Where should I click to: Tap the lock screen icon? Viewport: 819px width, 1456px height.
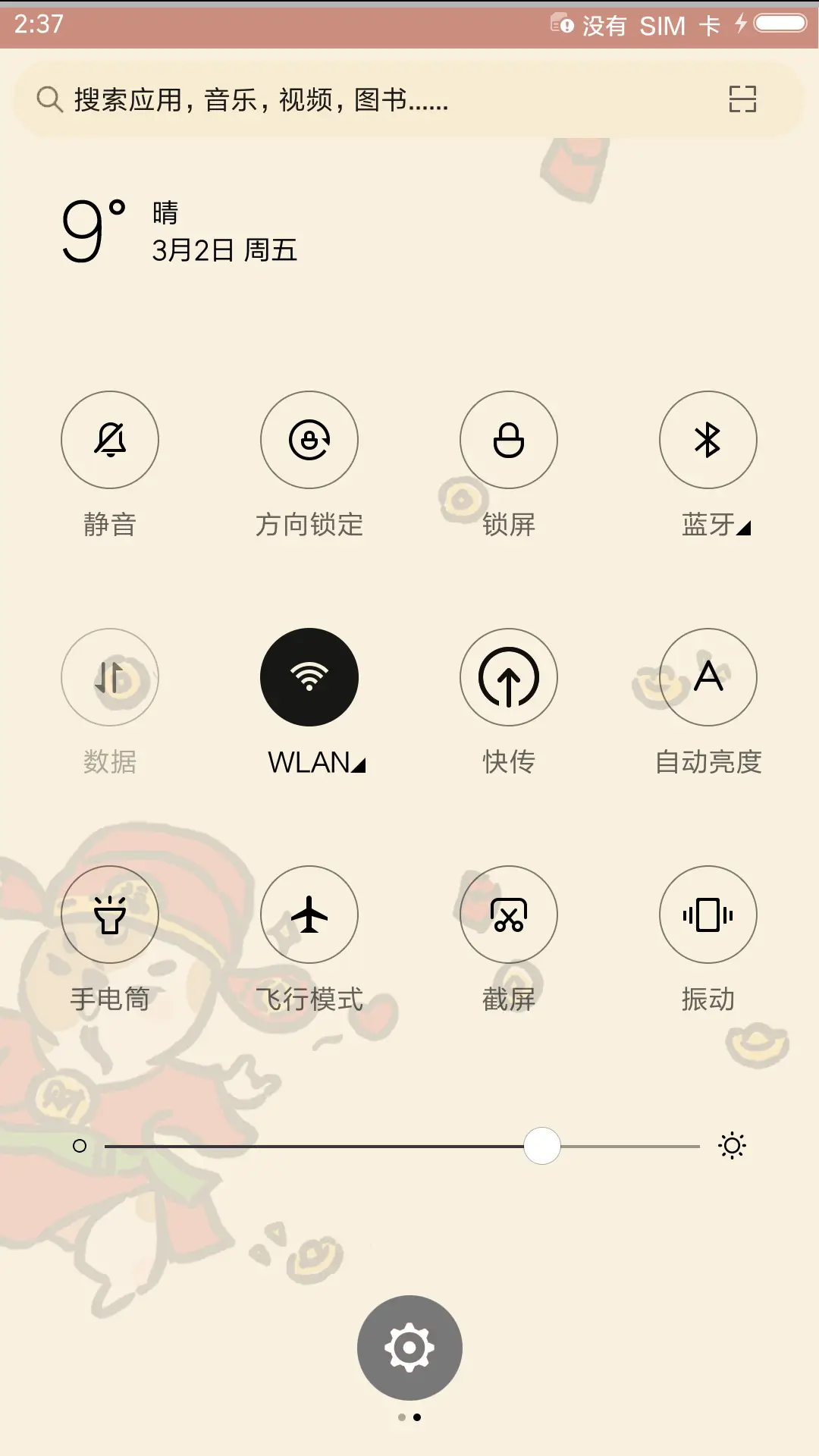click(509, 440)
